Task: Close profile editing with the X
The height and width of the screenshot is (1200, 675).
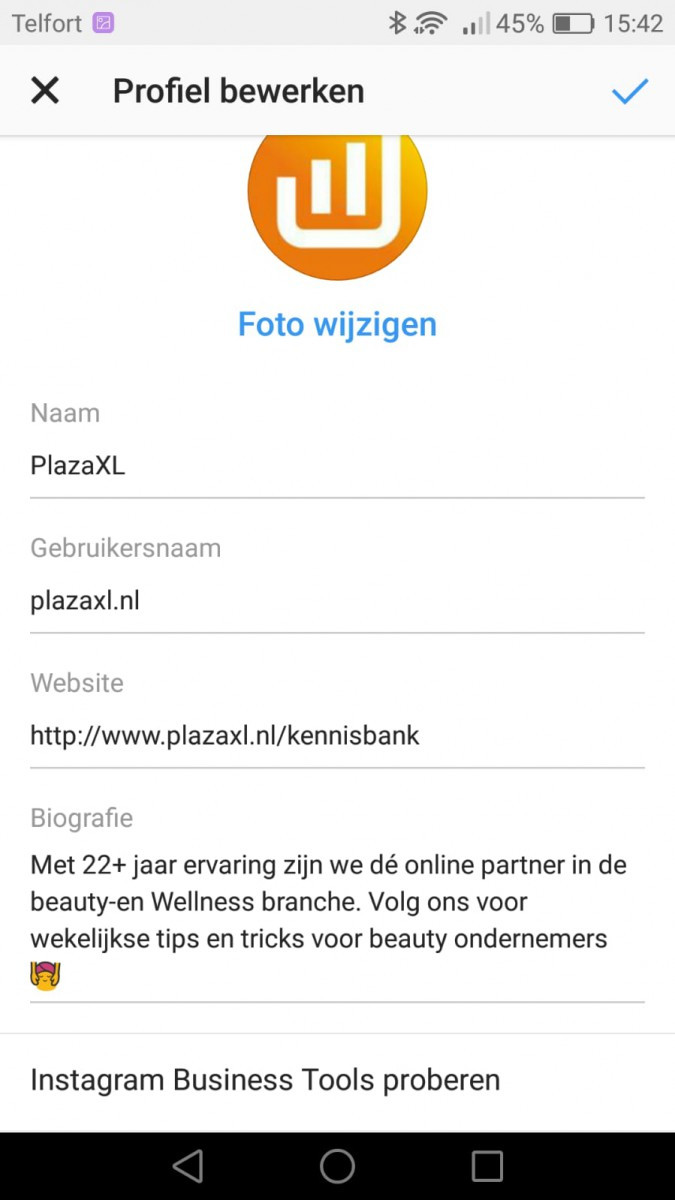Action: 45,91
